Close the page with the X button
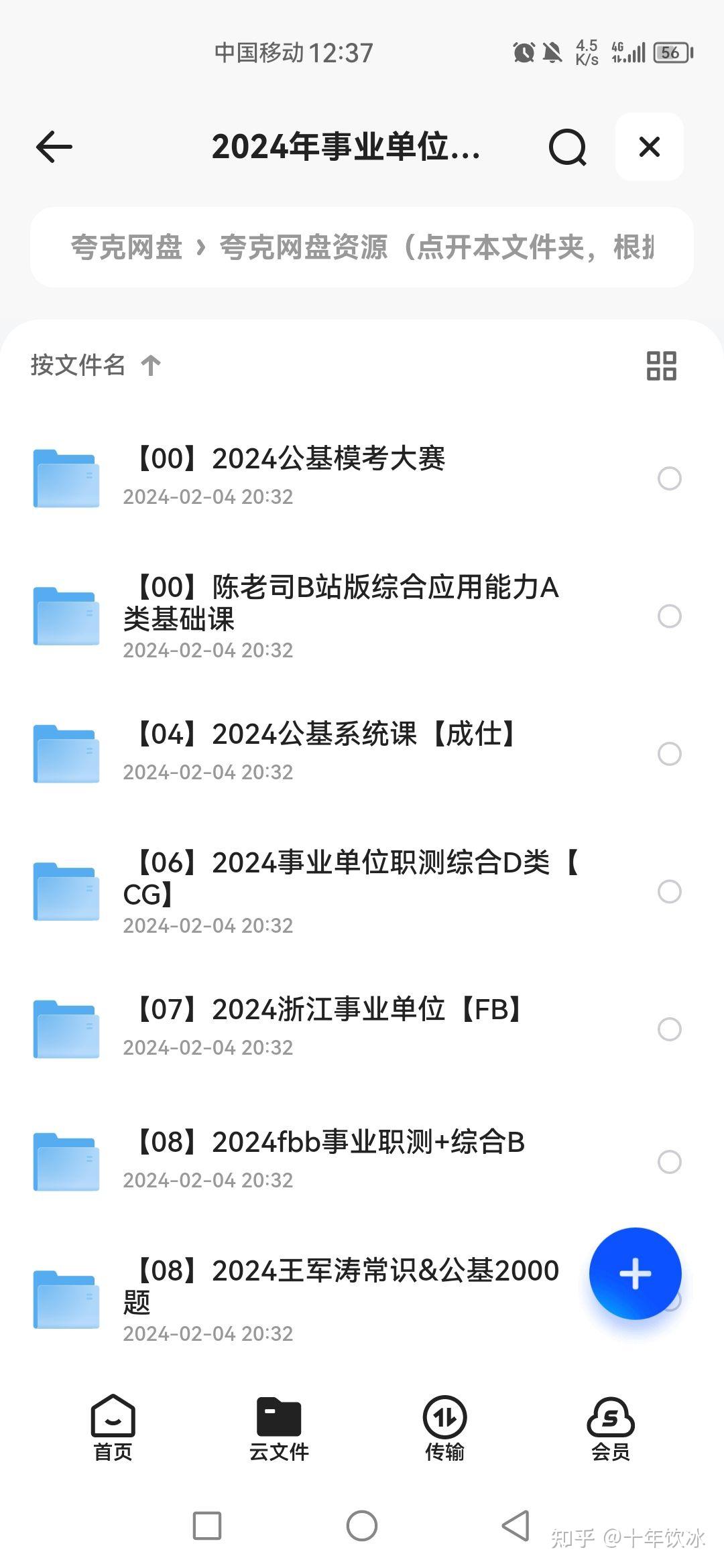The image size is (724, 1568). 649,147
